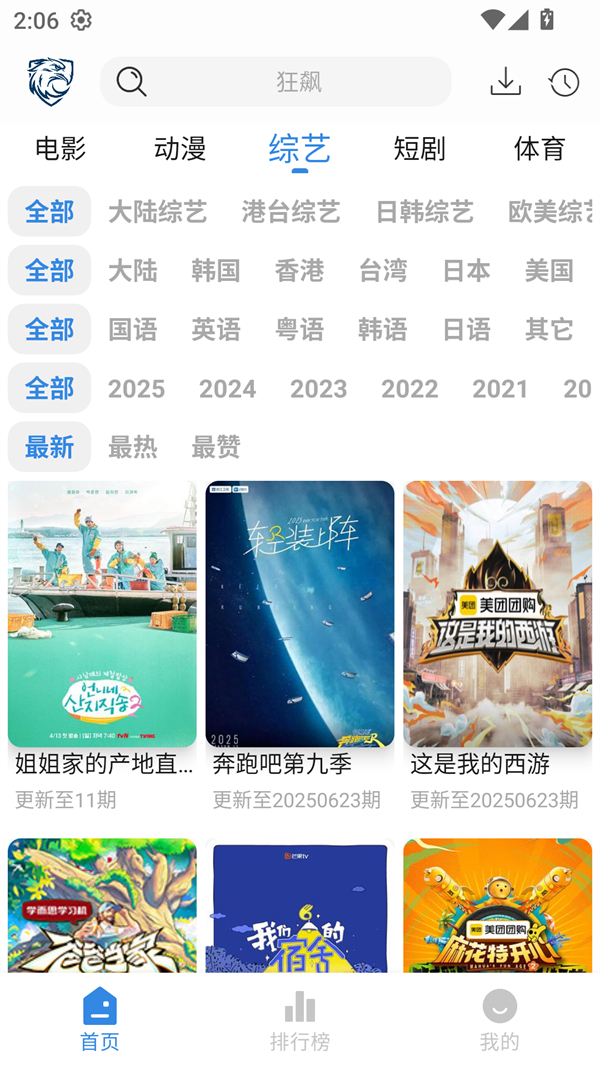Go to the 我的 profile tab
The height and width of the screenshot is (1066, 600).
(x=499, y=1020)
